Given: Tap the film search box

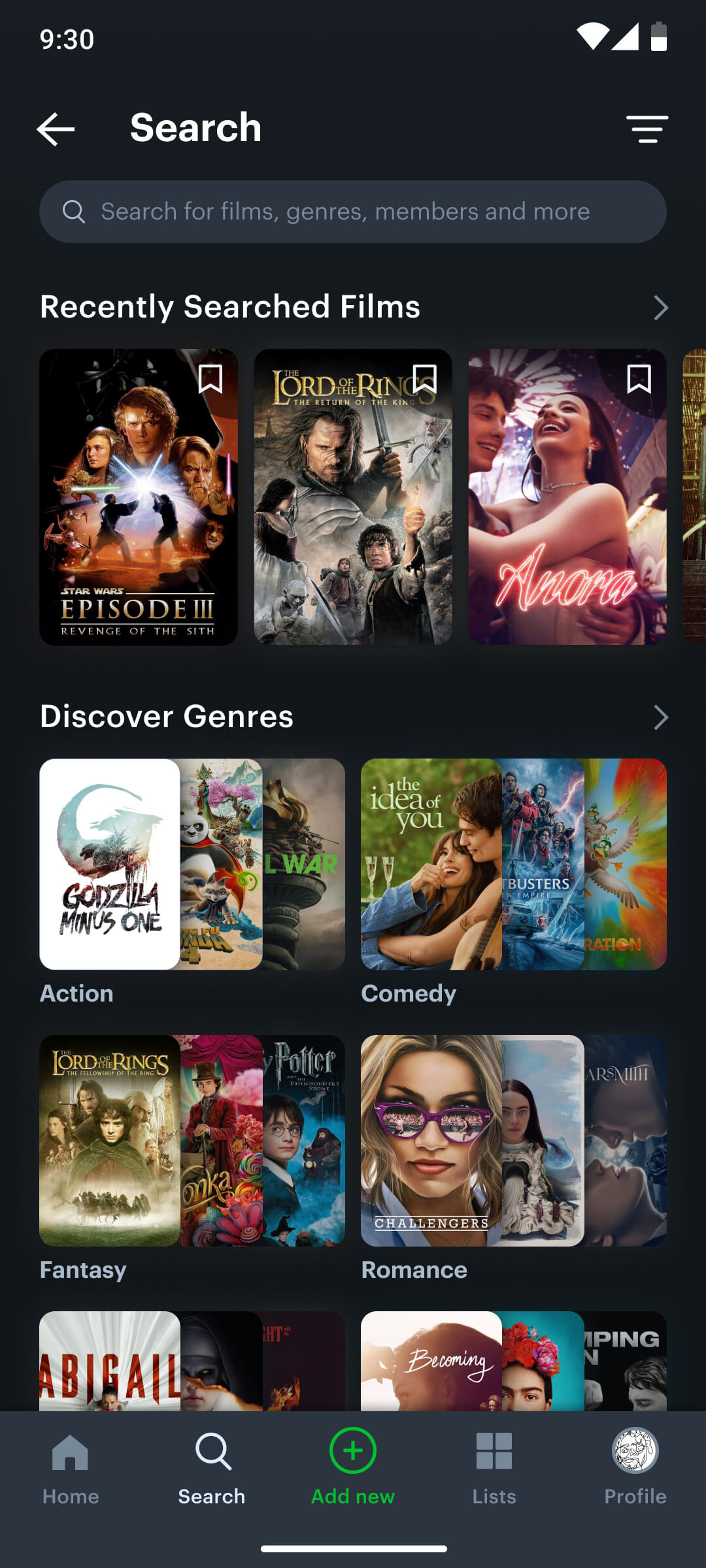Looking at the screenshot, I should pyautogui.click(x=353, y=212).
